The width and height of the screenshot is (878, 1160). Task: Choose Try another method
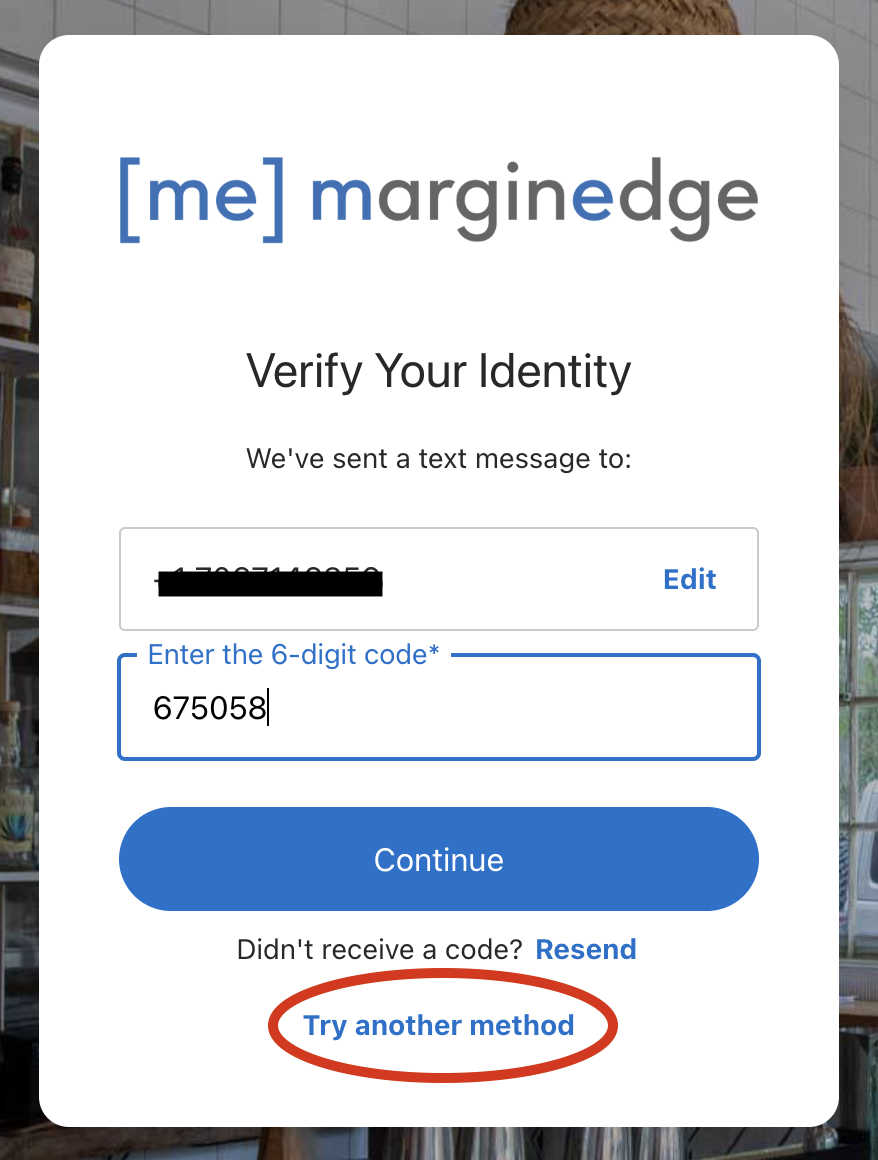(x=439, y=1025)
